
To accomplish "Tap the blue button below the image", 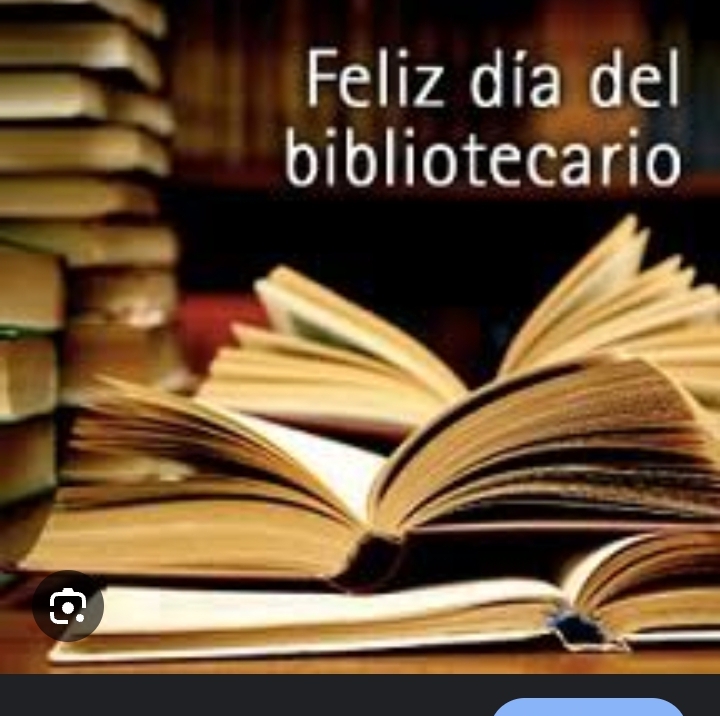I will click(588, 707).
